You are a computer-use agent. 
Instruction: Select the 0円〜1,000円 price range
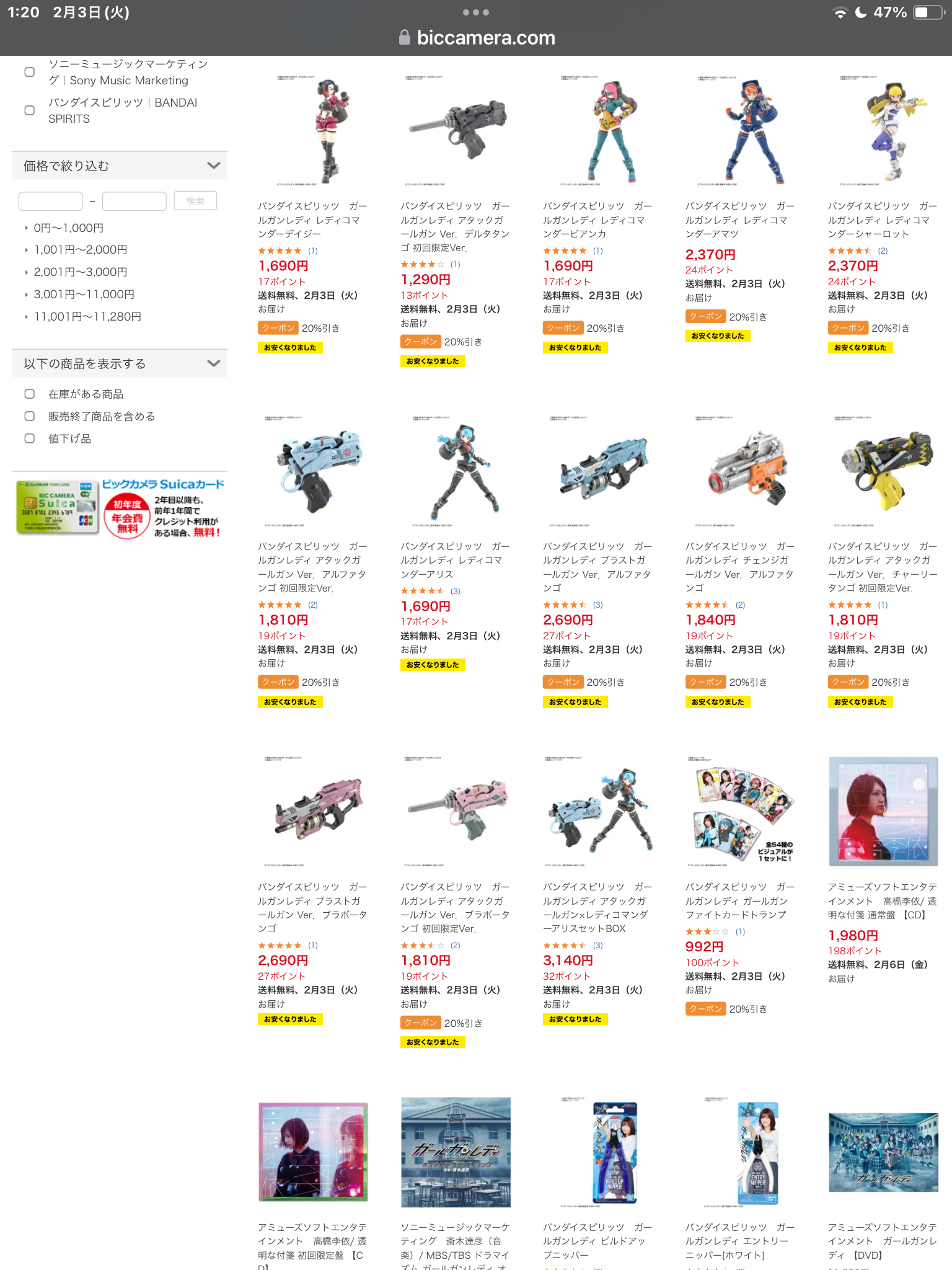(x=68, y=228)
